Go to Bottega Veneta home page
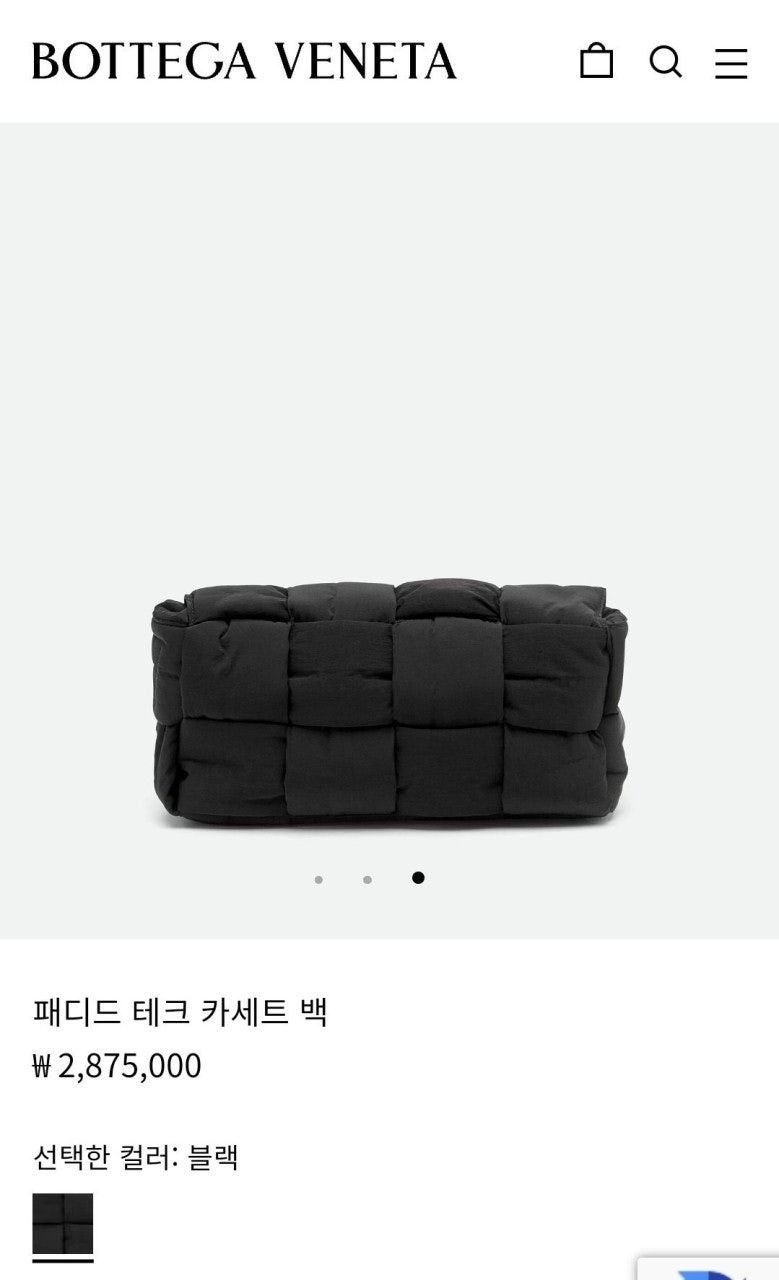This screenshot has width=779, height=1280. 244,62
